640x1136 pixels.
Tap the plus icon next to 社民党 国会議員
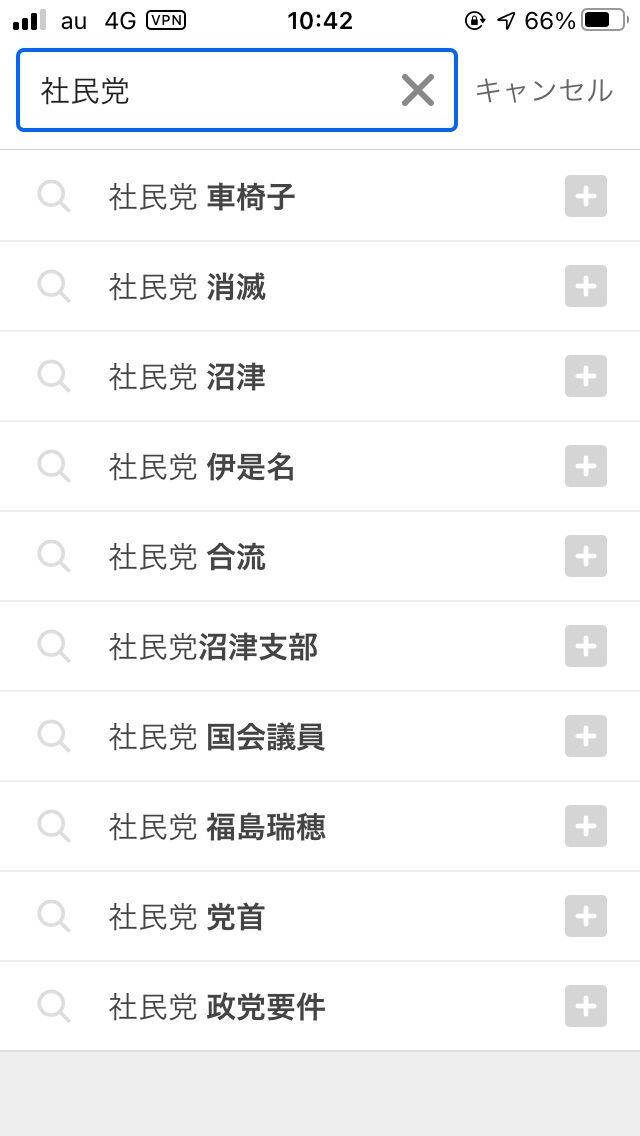[x=586, y=737]
